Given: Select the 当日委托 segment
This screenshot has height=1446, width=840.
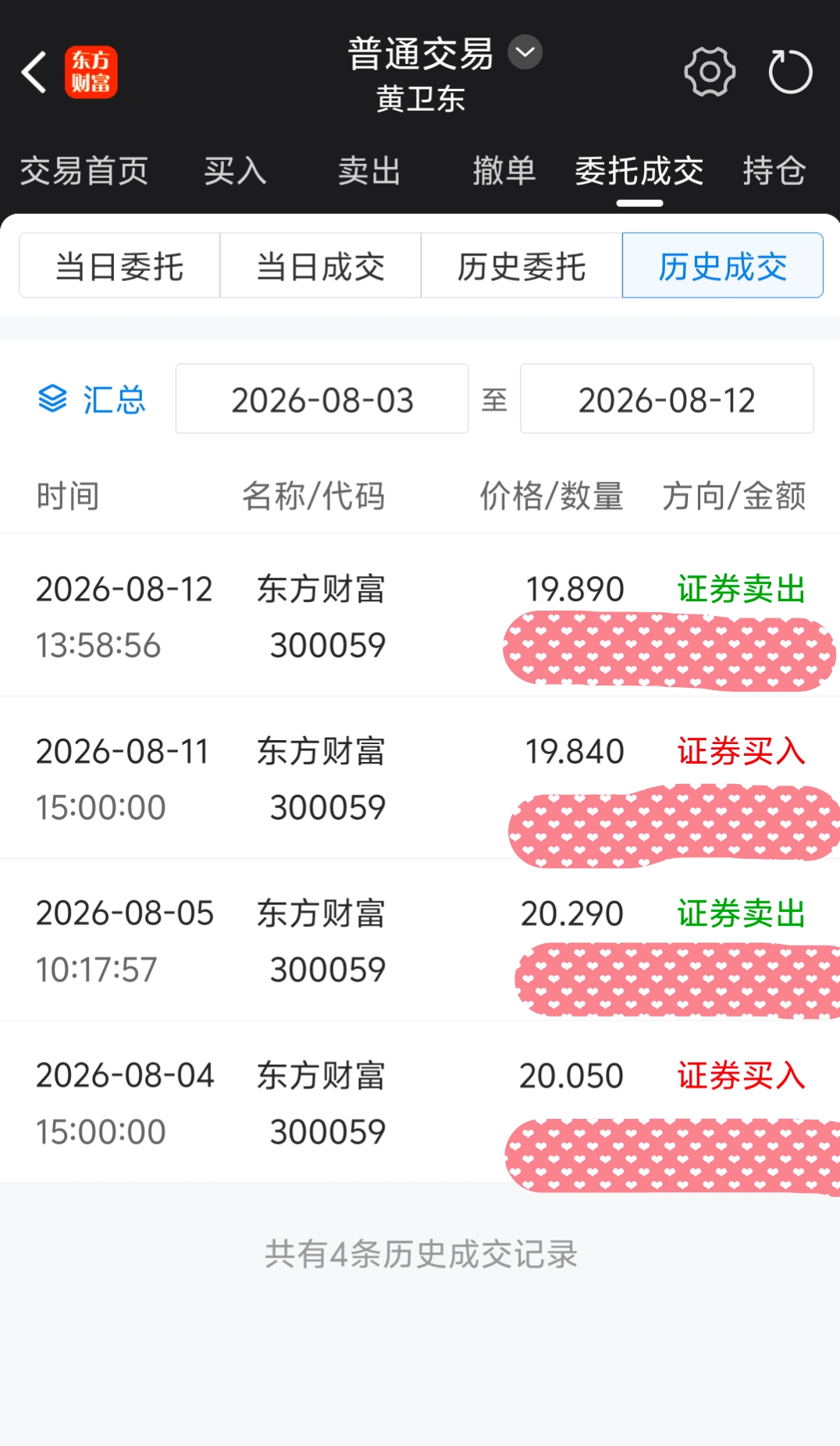Looking at the screenshot, I should pyautogui.click(x=119, y=265).
